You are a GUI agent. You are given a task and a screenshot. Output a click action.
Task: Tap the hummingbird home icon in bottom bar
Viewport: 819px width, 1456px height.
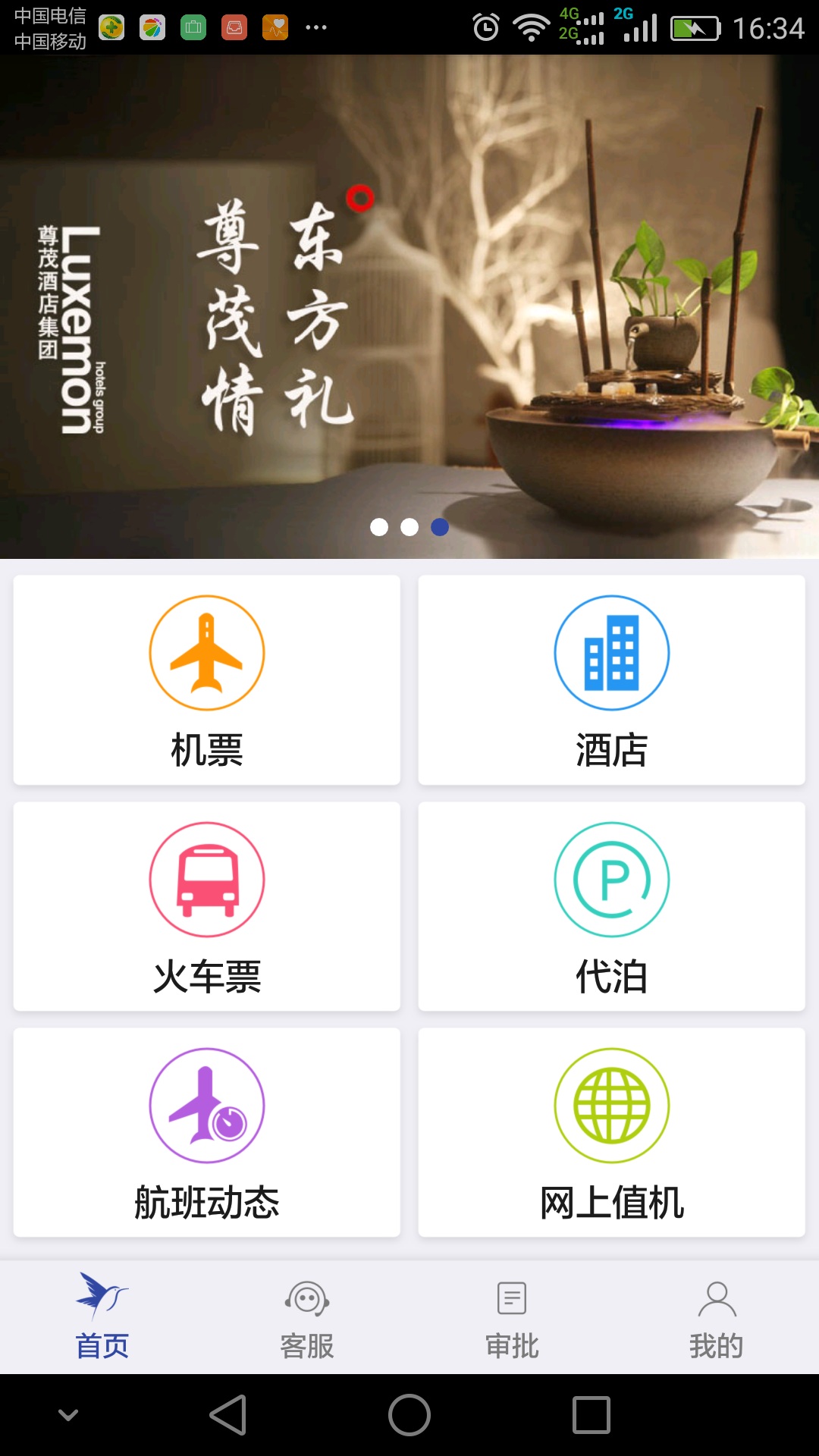pyautogui.click(x=101, y=1297)
